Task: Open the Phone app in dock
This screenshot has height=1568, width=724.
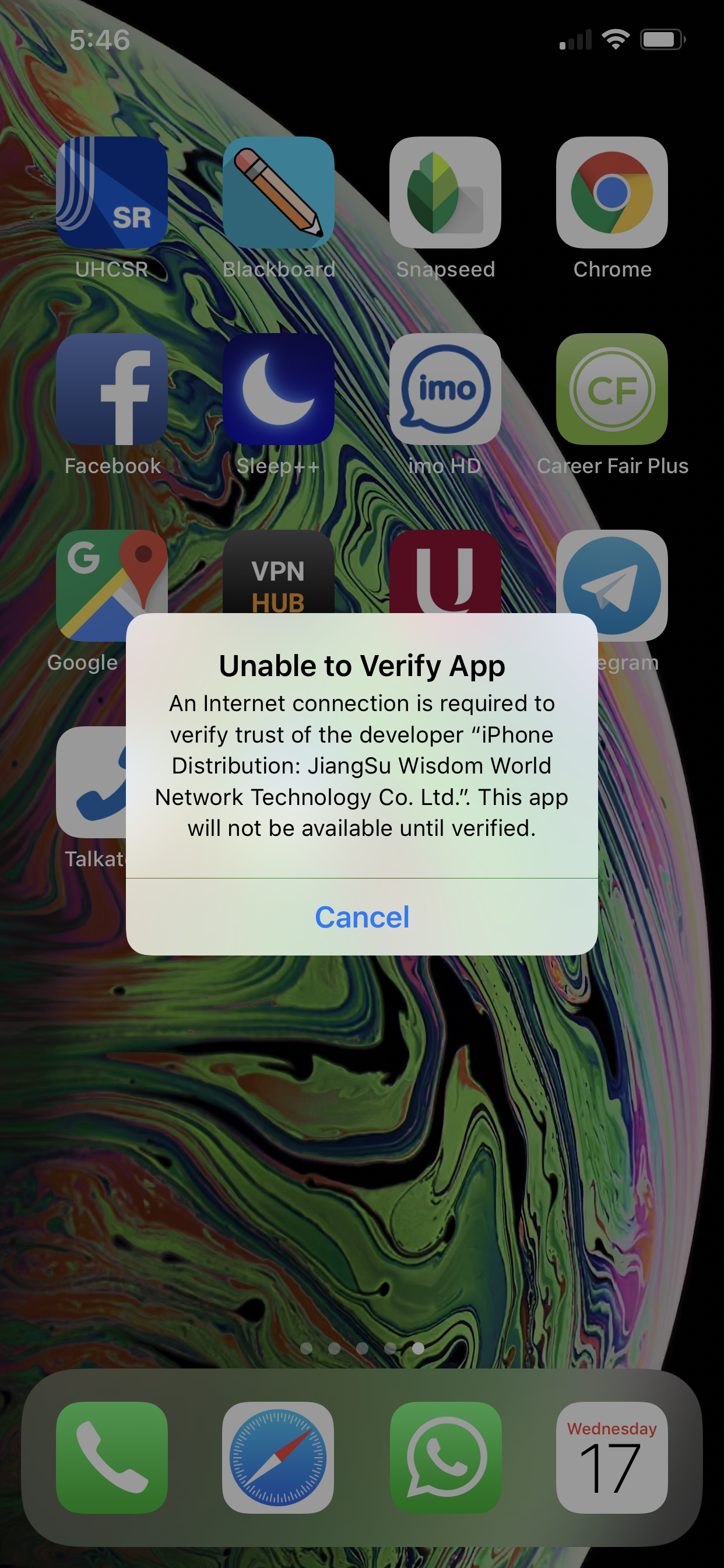Action: click(x=112, y=1458)
